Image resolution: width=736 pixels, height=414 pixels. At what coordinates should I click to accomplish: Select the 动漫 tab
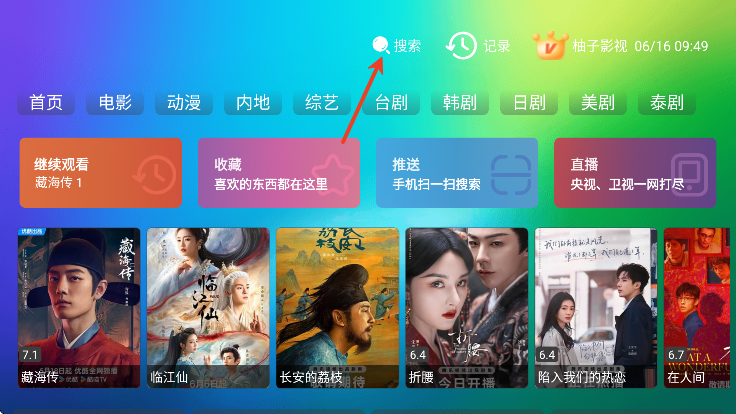click(184, 103)
